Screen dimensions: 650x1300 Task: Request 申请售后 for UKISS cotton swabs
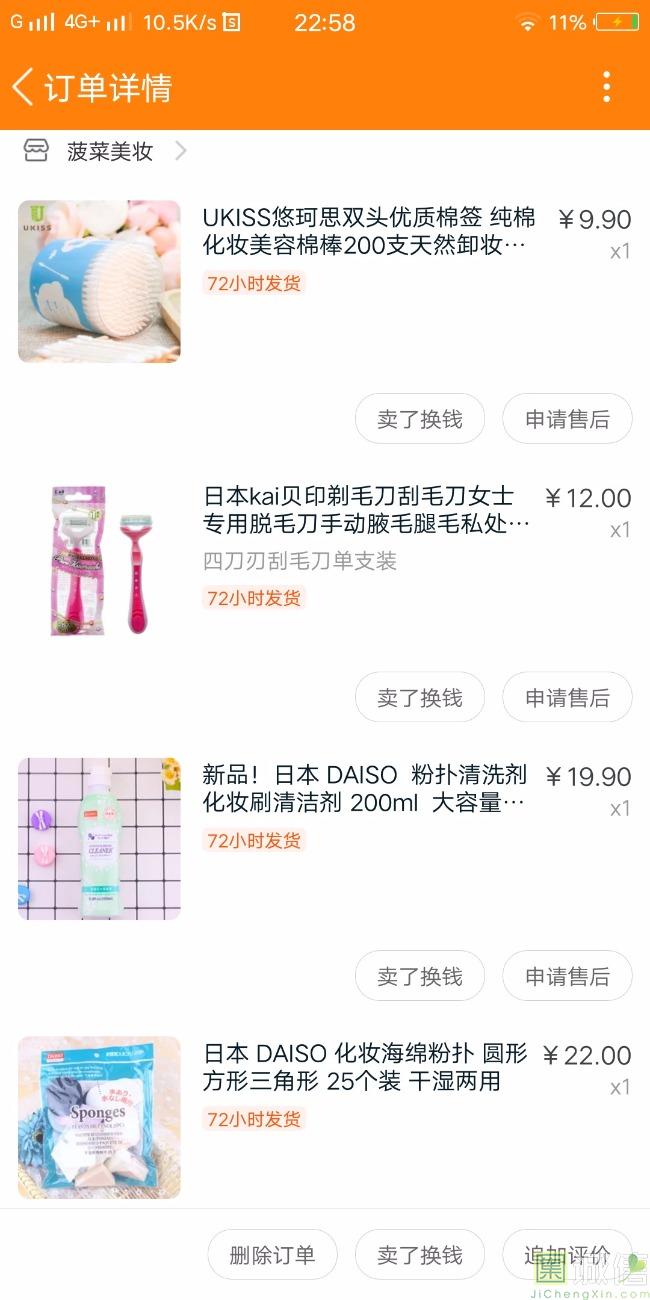(567, 419)
